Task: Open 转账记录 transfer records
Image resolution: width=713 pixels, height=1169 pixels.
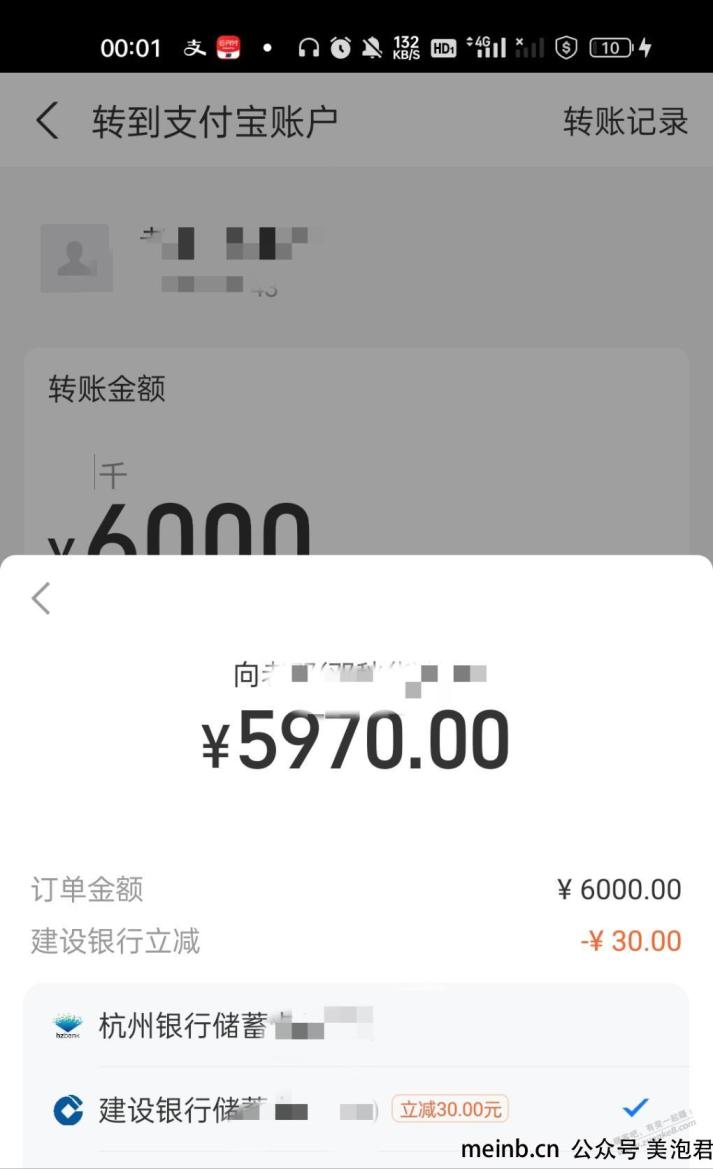Action: (x=625, y=122)
